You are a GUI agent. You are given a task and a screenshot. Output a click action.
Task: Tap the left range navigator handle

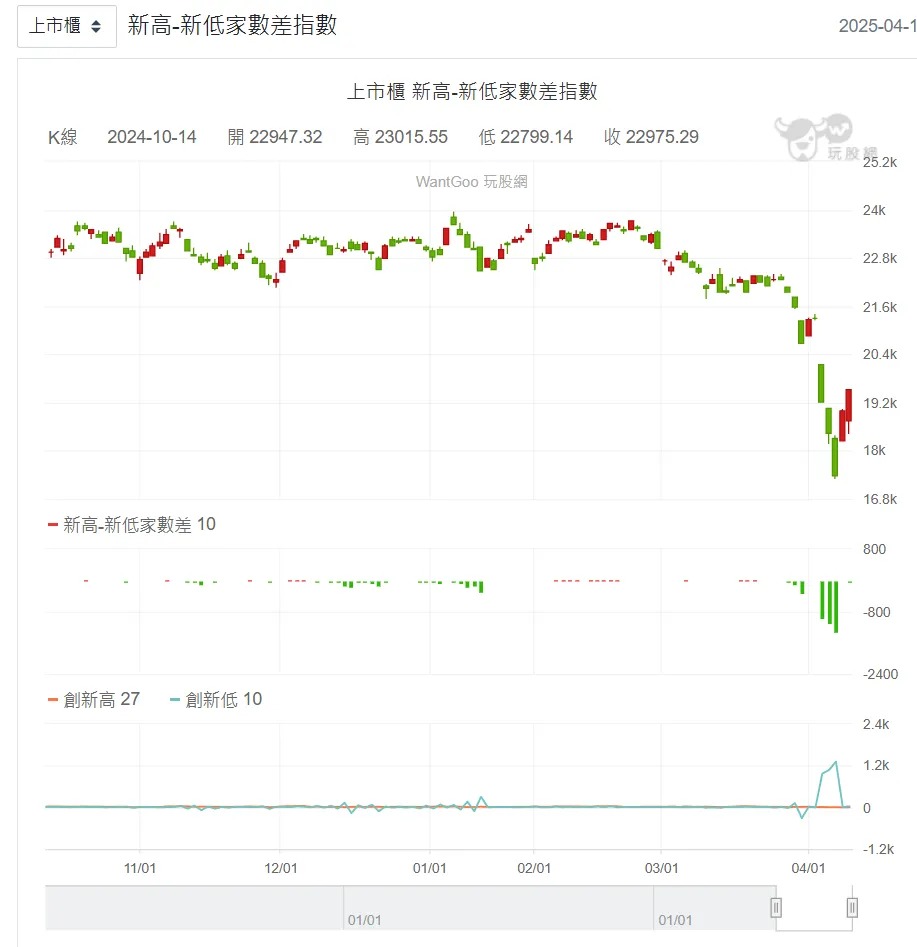[776, 907]
